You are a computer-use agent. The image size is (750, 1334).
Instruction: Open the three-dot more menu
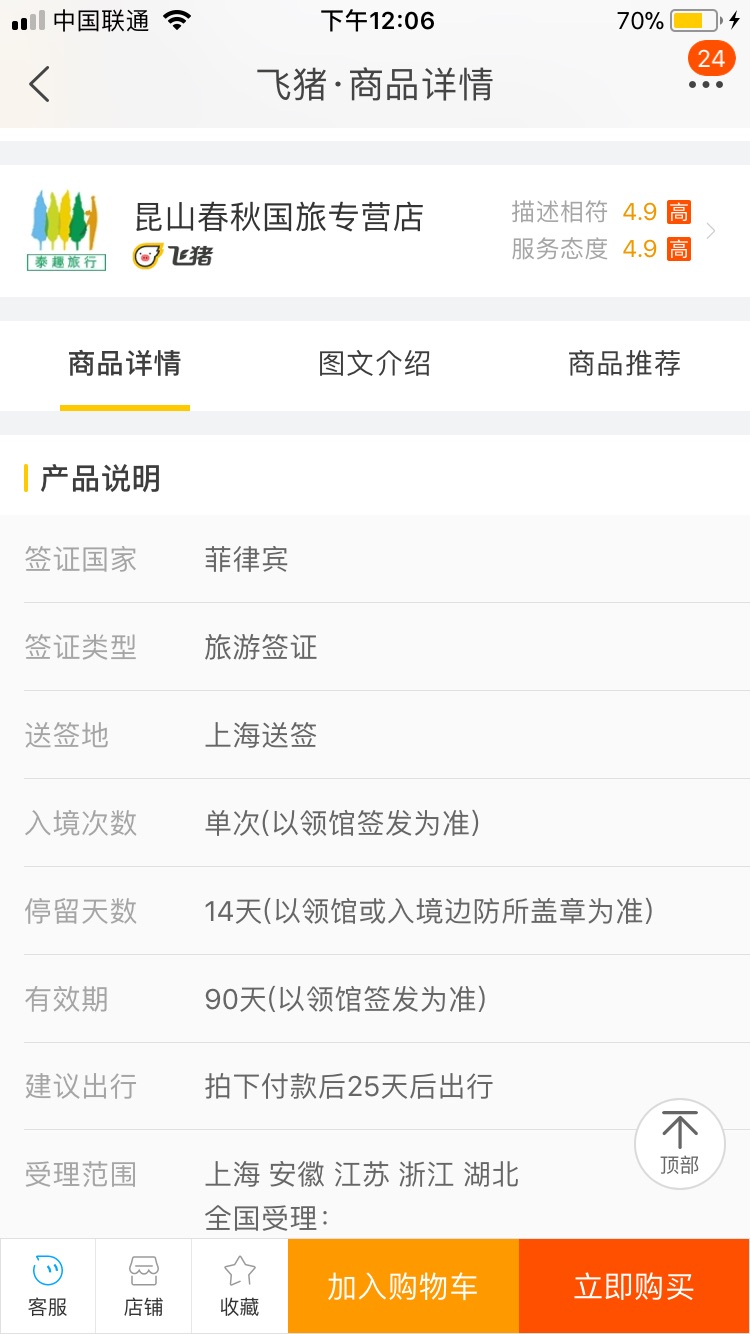click(705, 85)
